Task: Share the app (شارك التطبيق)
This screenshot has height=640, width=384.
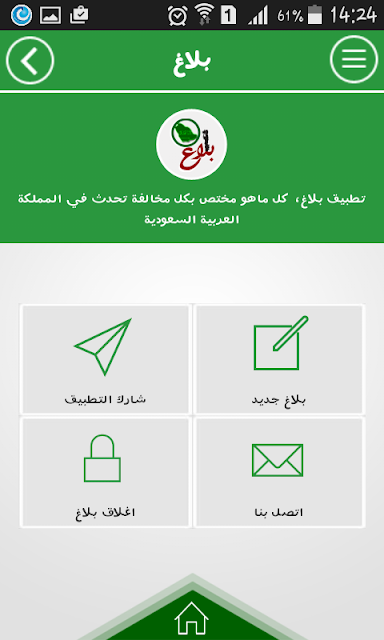Action: pos(105,360)
